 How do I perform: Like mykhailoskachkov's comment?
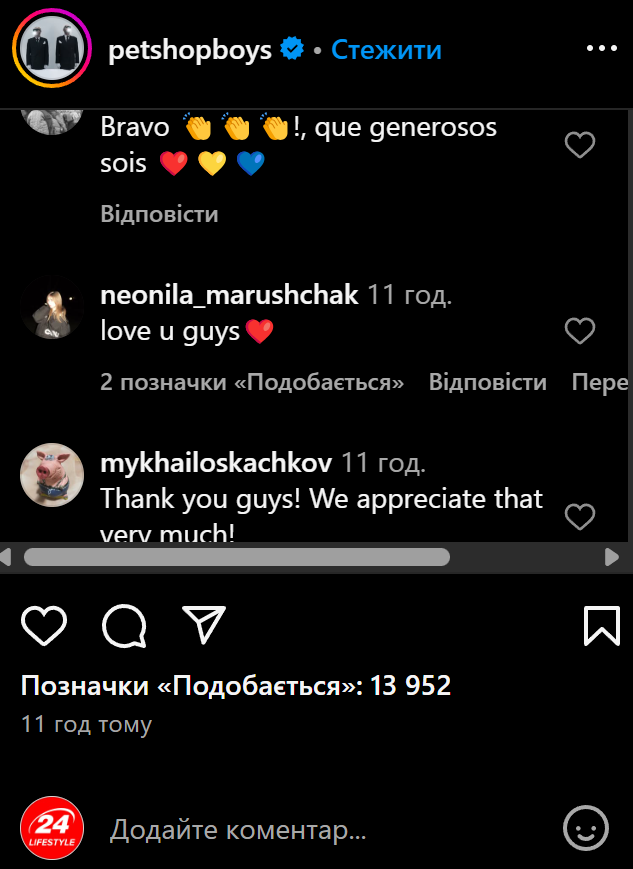coord(580,516)
